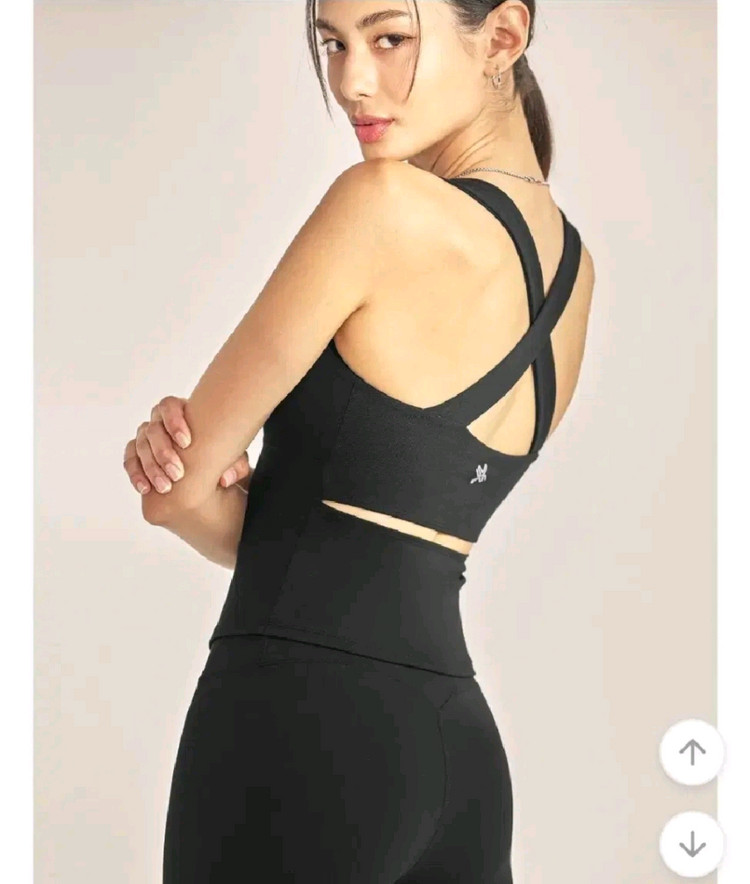Tap the up arrow to jump to top
This screenshot has height=884, width=750.
pyautogui.click(x=692, y=752)
